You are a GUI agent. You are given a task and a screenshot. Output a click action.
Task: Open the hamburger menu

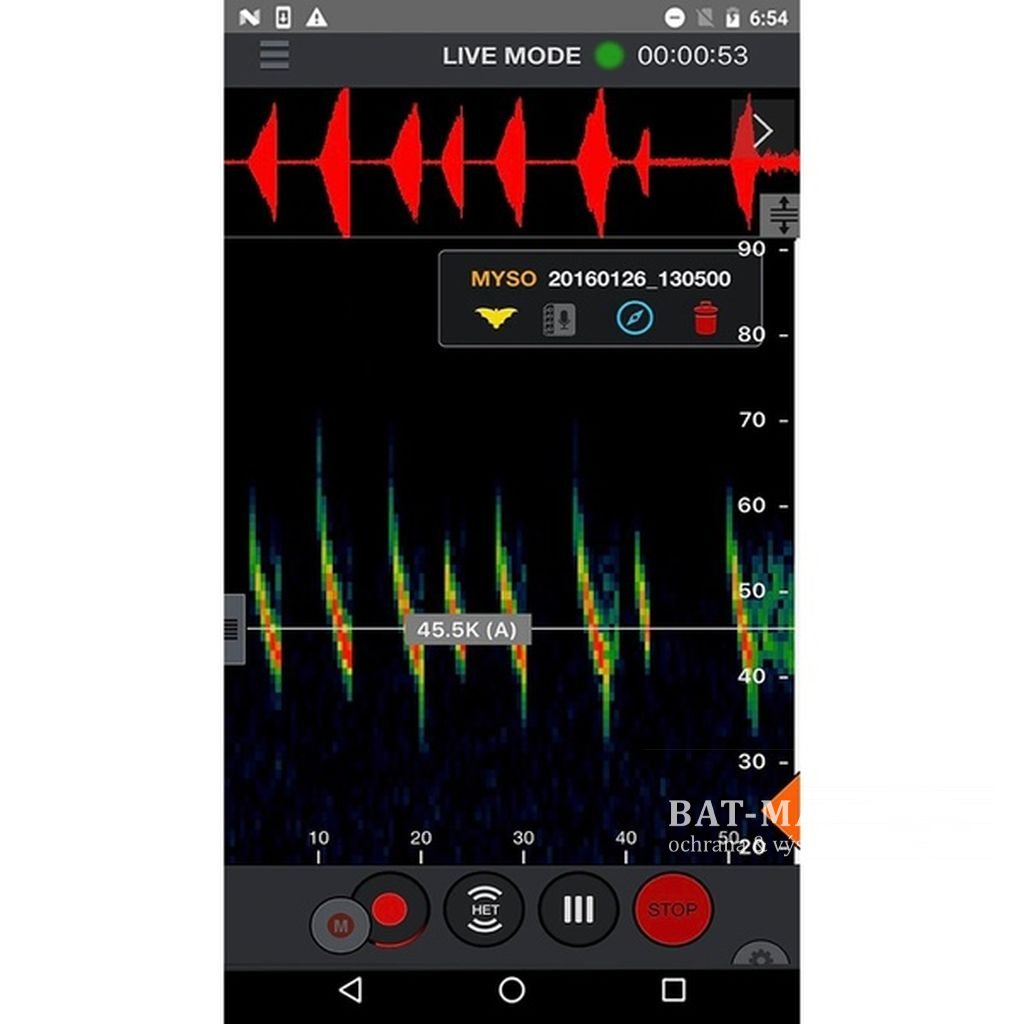[274, 55]
